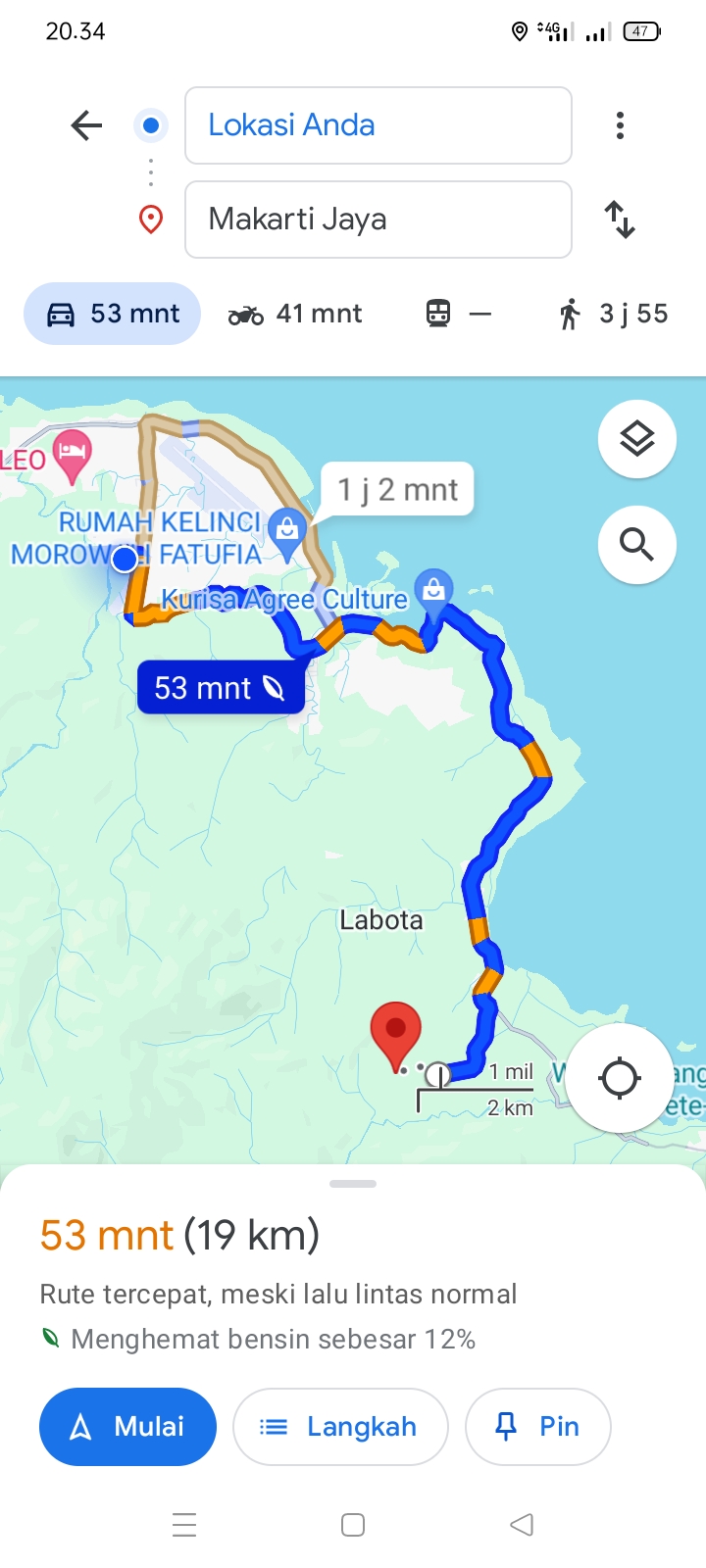Open the RUMAH KELINCI FATUFIA place marker
706x1568 pixels.
pyautogui.click(x=287, y=533)
